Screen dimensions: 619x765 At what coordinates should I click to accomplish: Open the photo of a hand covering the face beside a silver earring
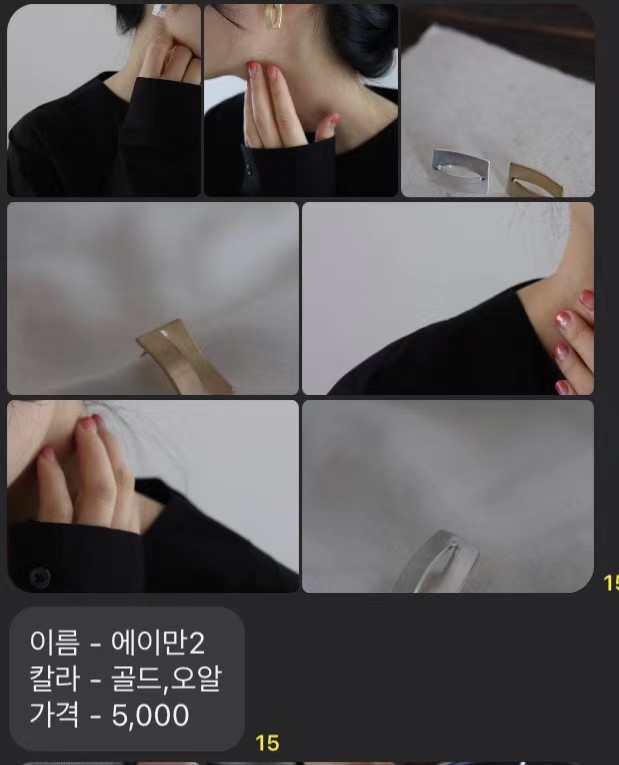(x=103, y=100)
